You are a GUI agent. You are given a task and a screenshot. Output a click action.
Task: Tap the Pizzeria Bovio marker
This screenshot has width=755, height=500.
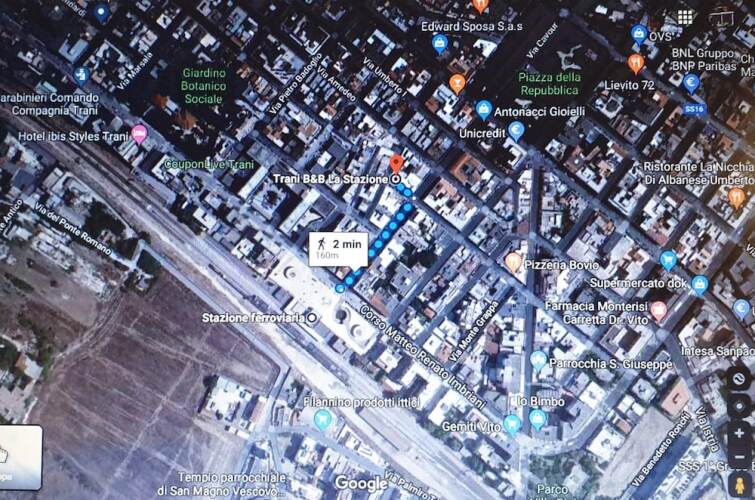(513, 263)
